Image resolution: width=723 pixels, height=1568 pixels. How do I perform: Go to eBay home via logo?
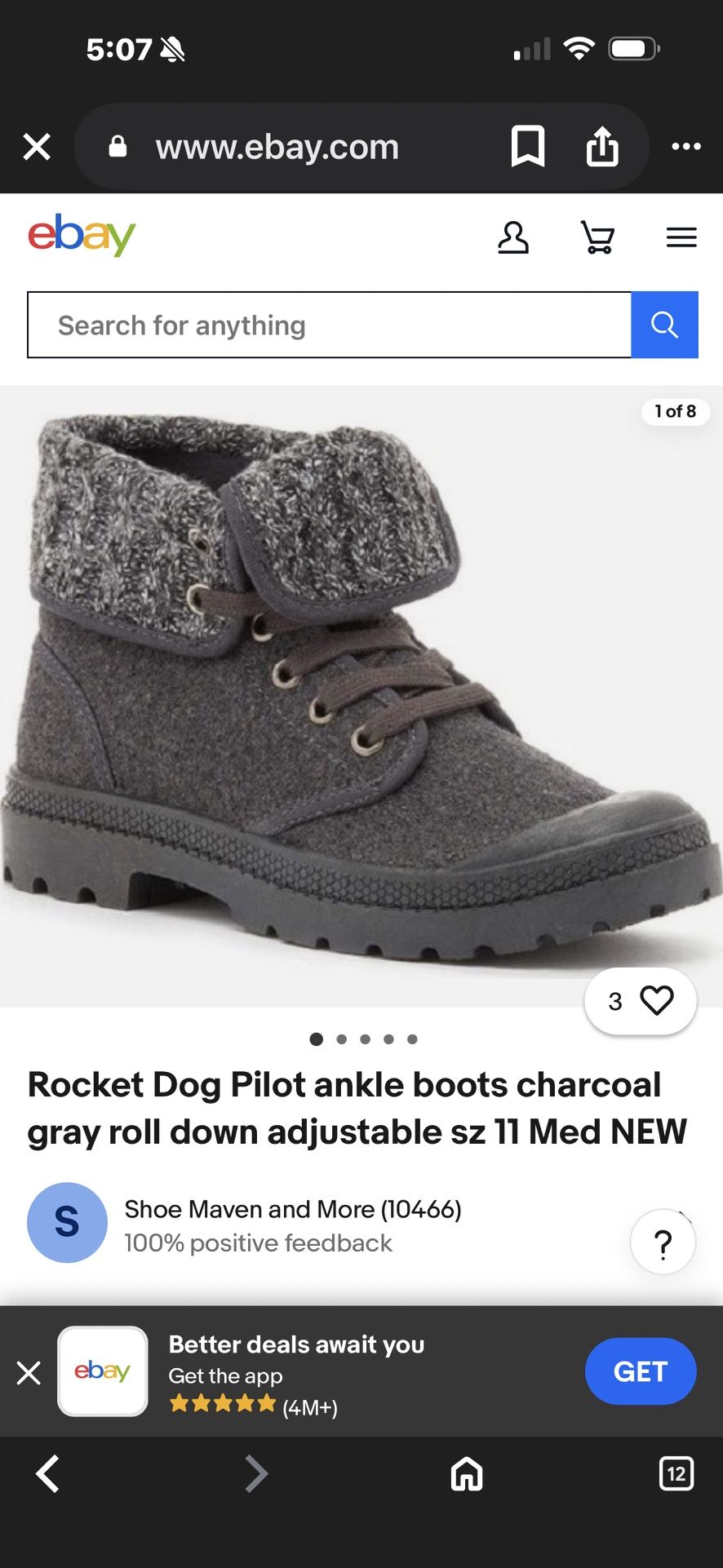pos(82,235)
